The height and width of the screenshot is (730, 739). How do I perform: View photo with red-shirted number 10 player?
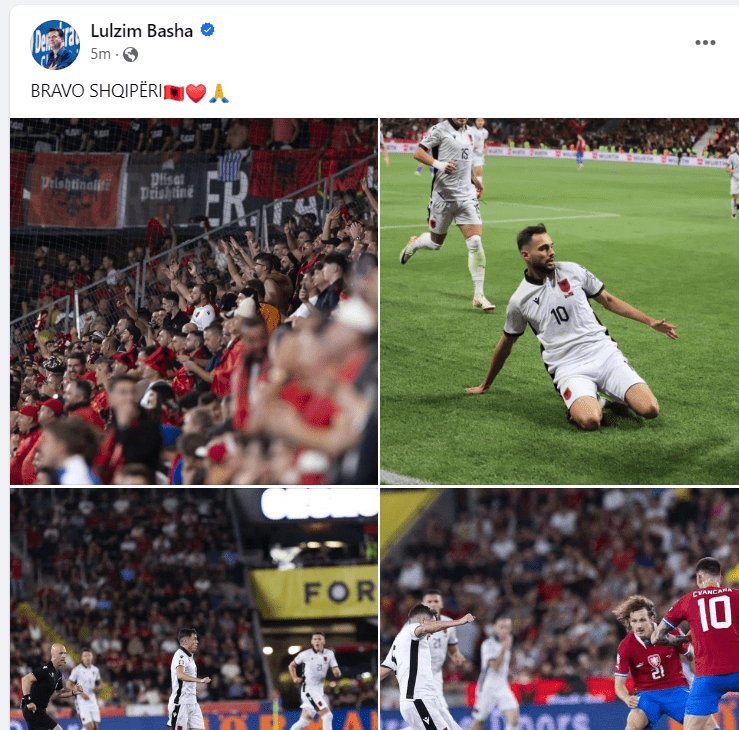click(x=559, y=609)
